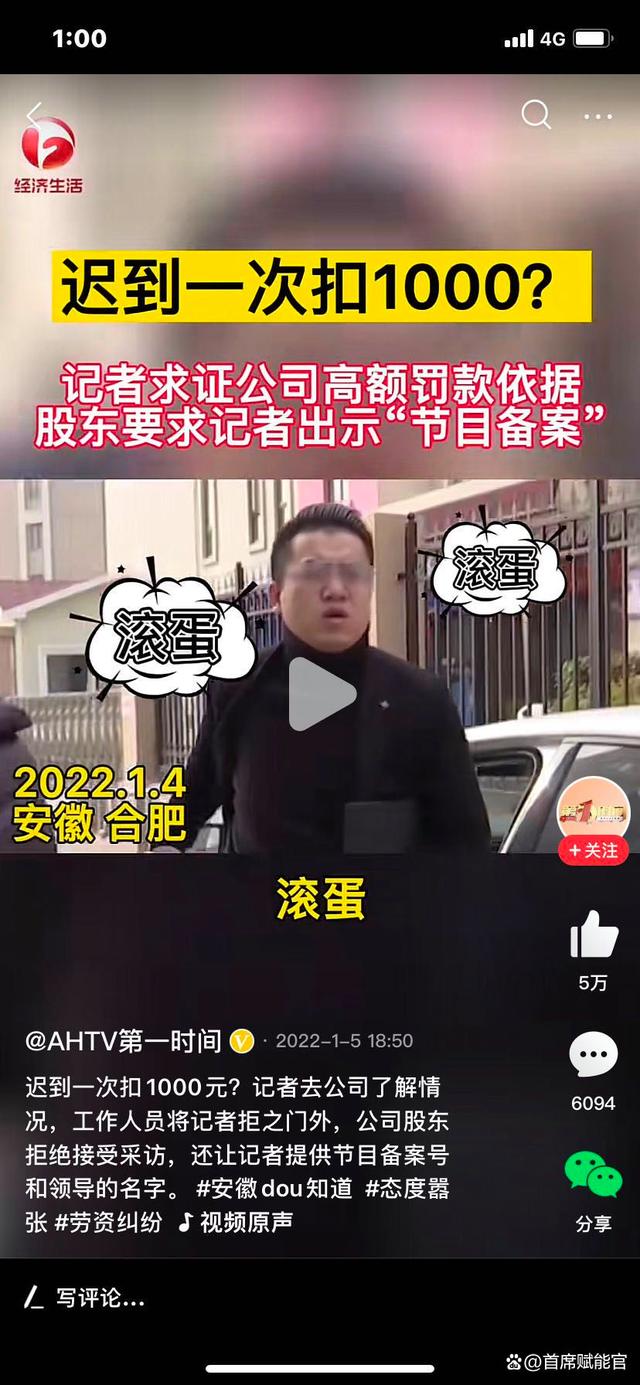Viewport: 640px width, 1385px height.
Task: Open the @AHTV第一时间 profile
Action: coord(123,1041)
